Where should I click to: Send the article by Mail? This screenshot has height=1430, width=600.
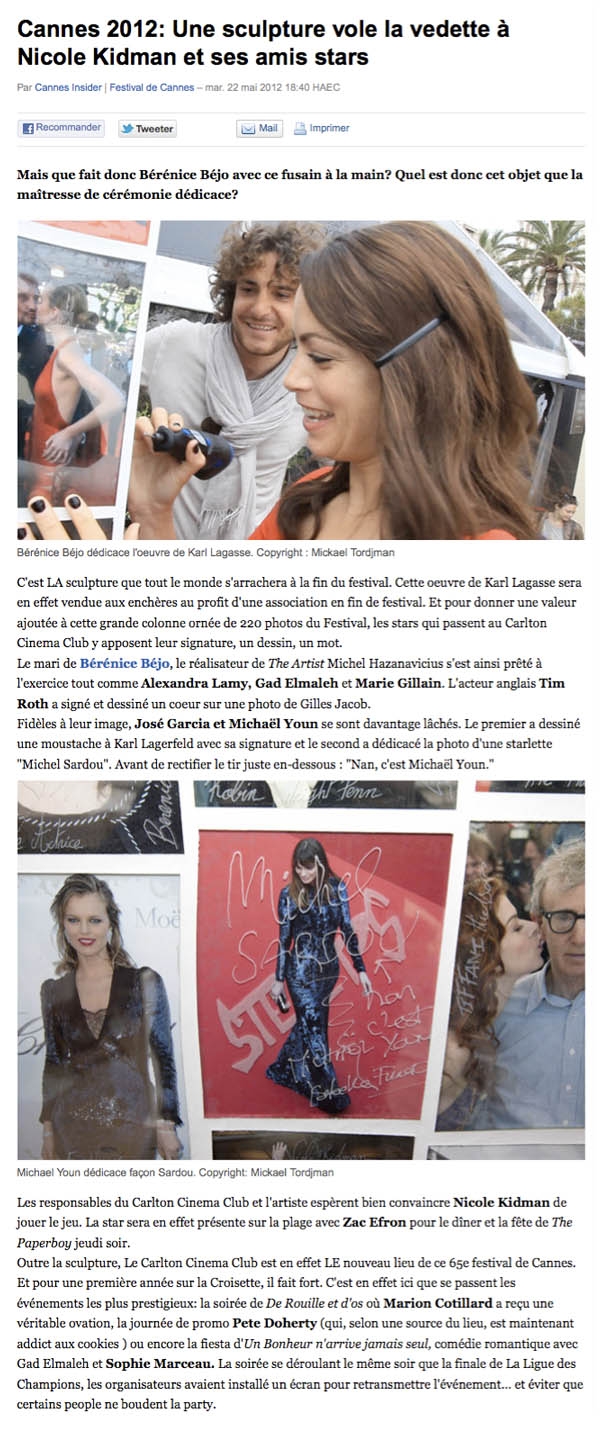click(x=259, y=128)
